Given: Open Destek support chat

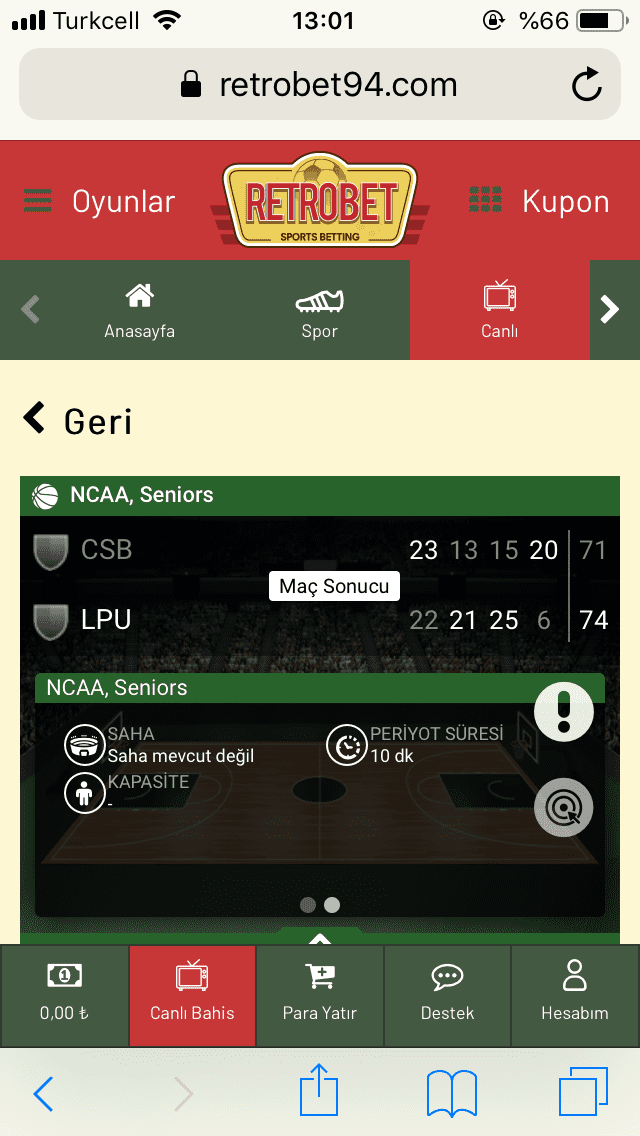Looking at the screenshot, I should [447, 995].
